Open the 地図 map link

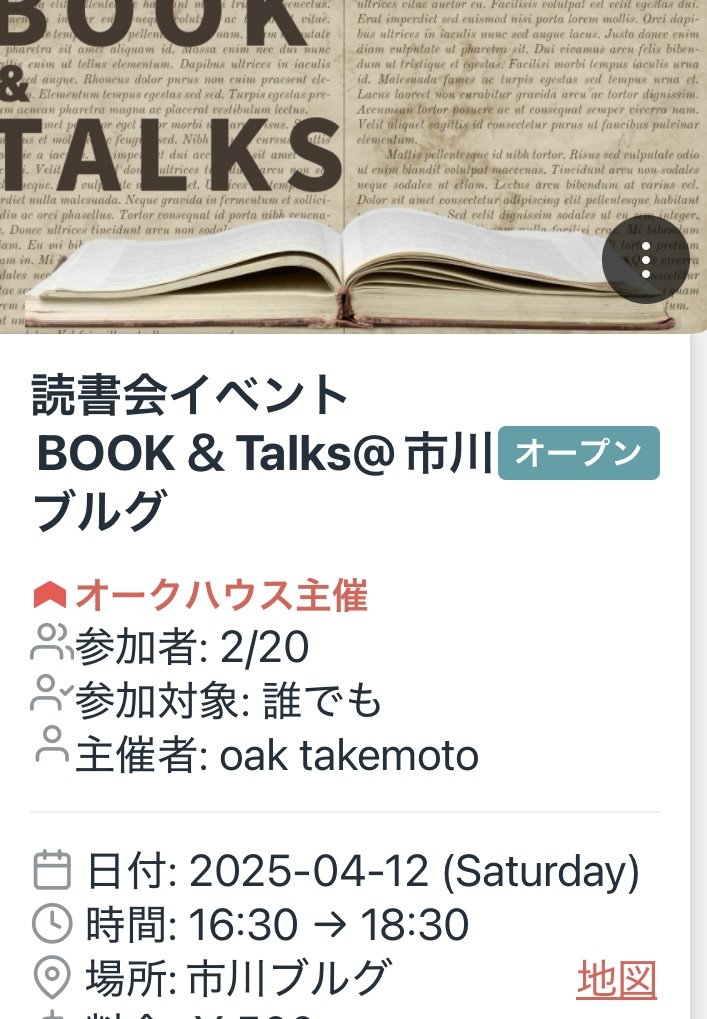(616, 979)
